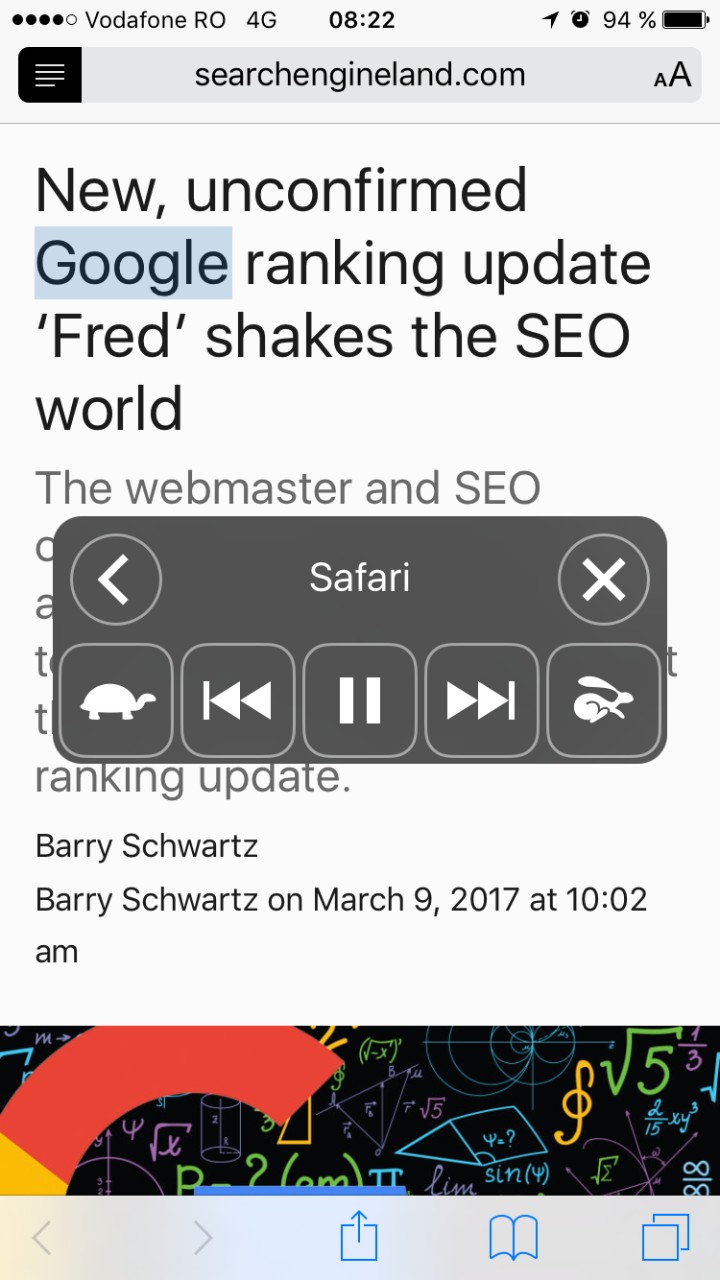Skip back to the previous sentence
The width and height of the screenshot is (720, 1280).
(x=238, y=700)
